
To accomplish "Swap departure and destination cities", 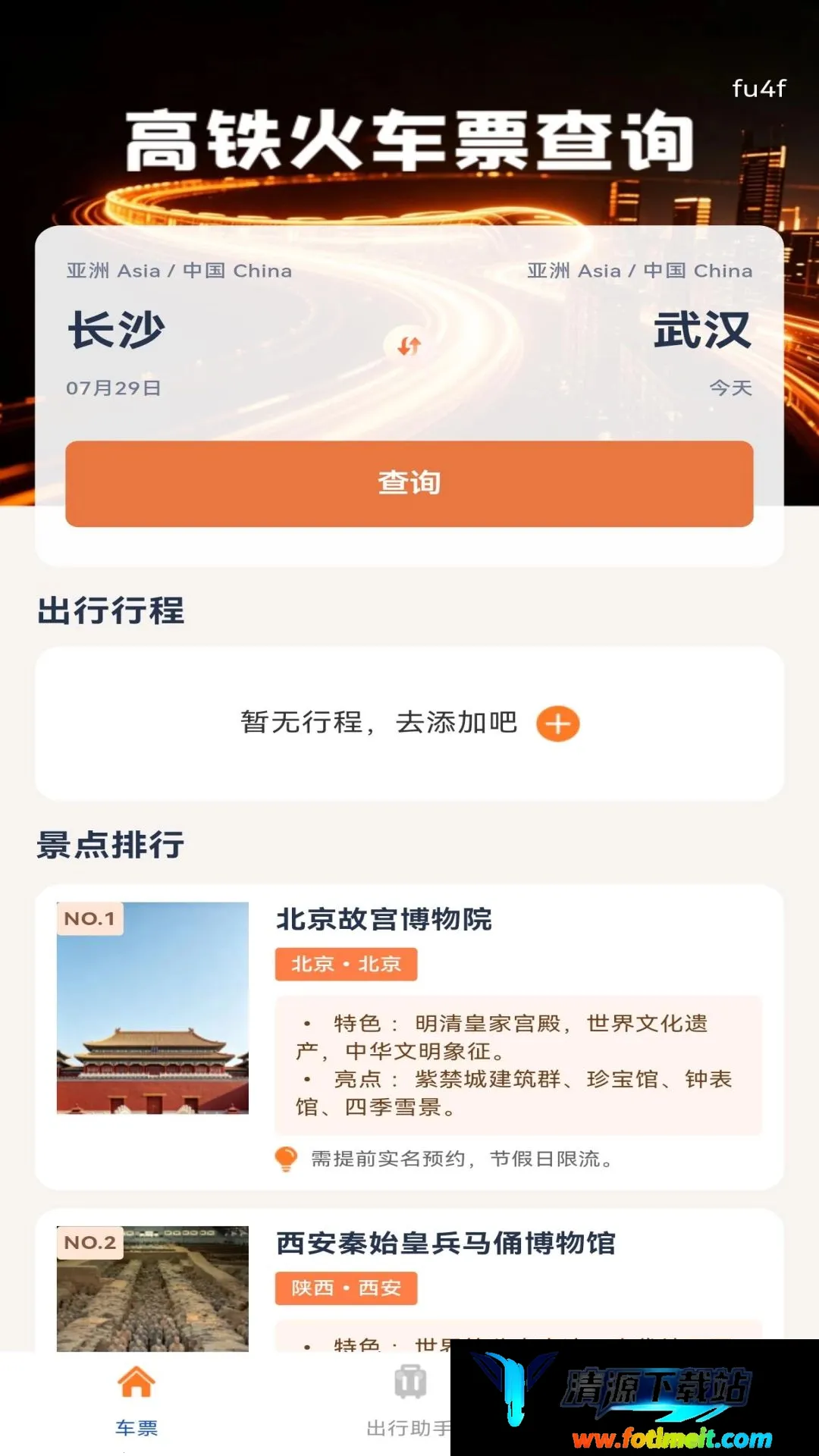I will click(409, 346).
